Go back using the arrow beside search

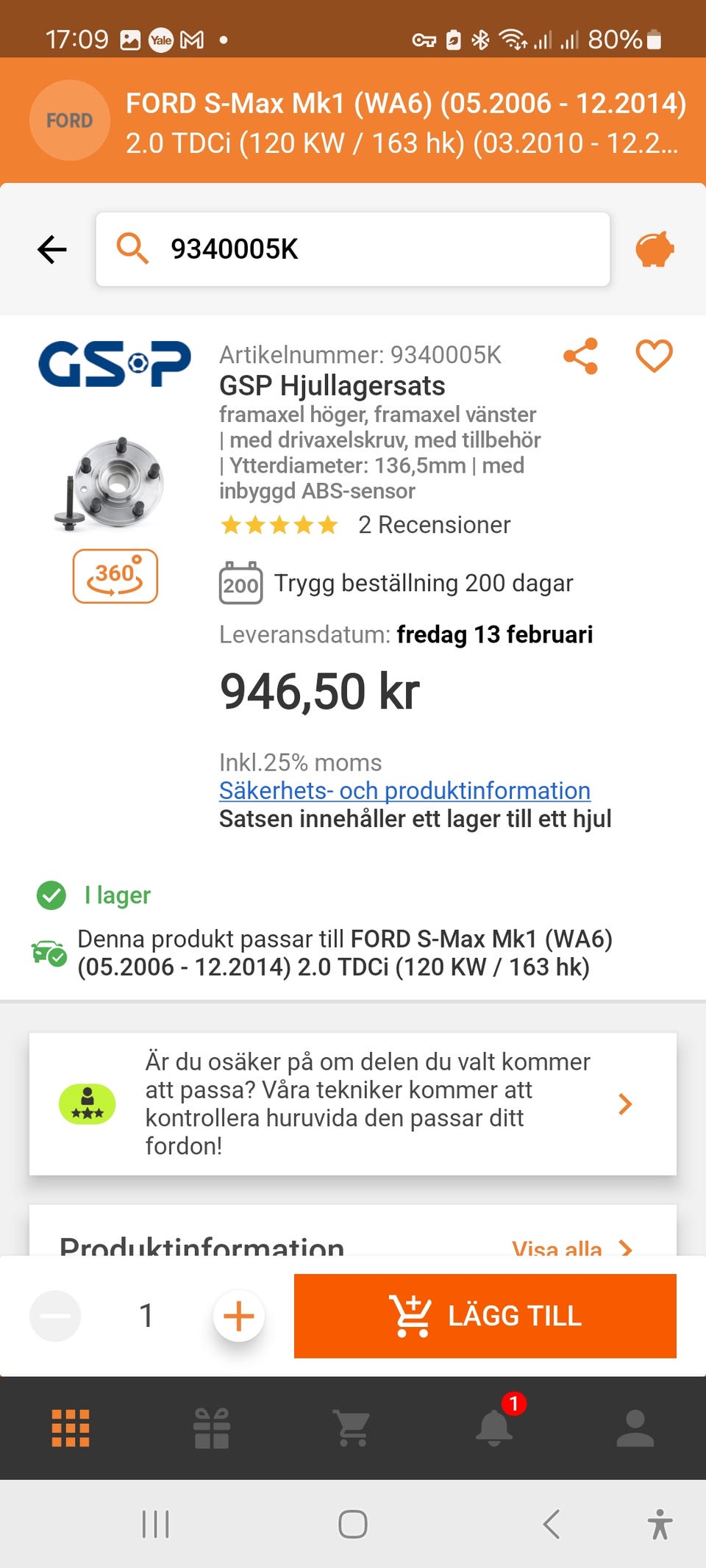coord(52,249)
